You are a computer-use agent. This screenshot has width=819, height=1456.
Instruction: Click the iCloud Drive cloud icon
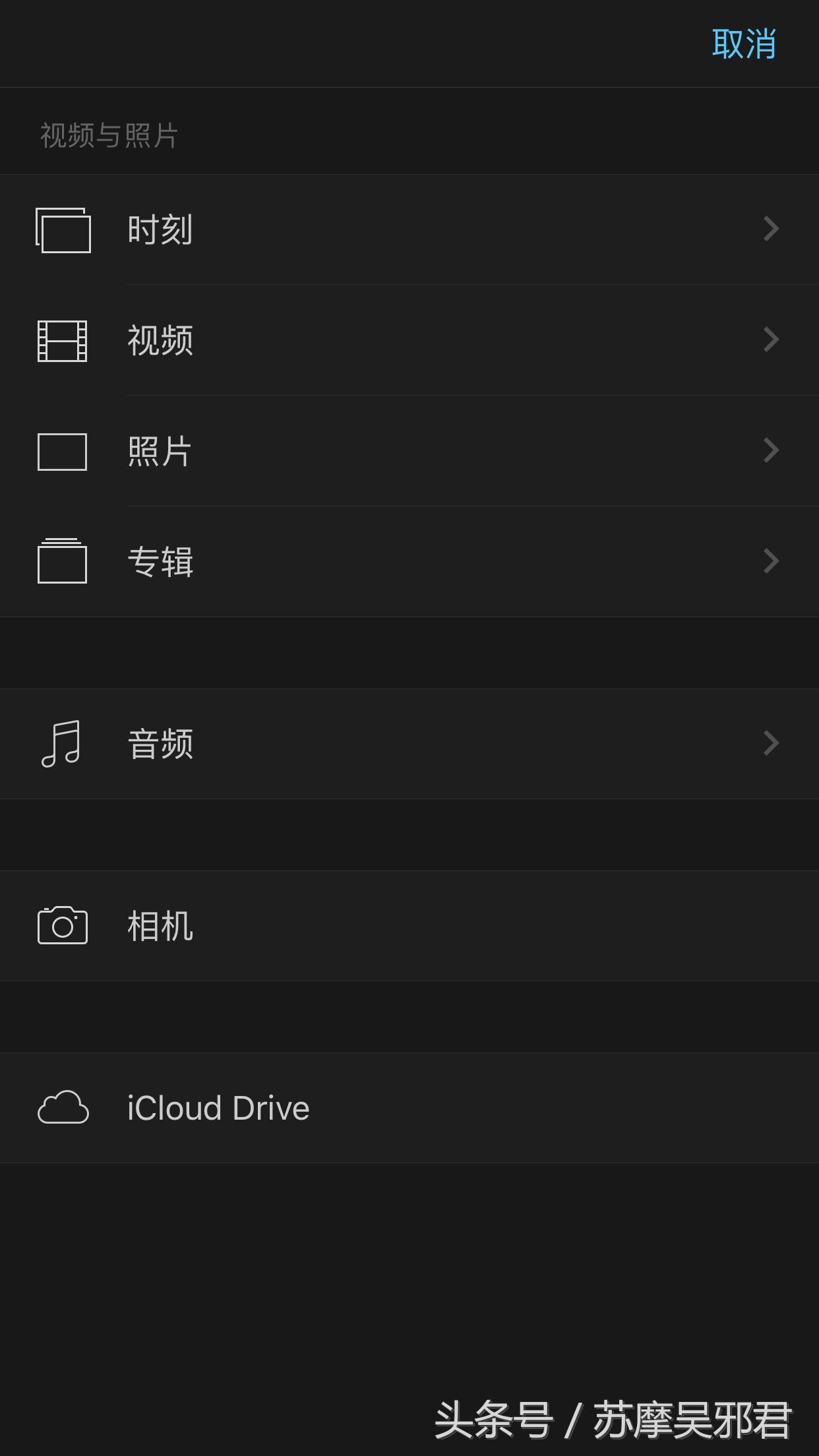coord(63,1108)
